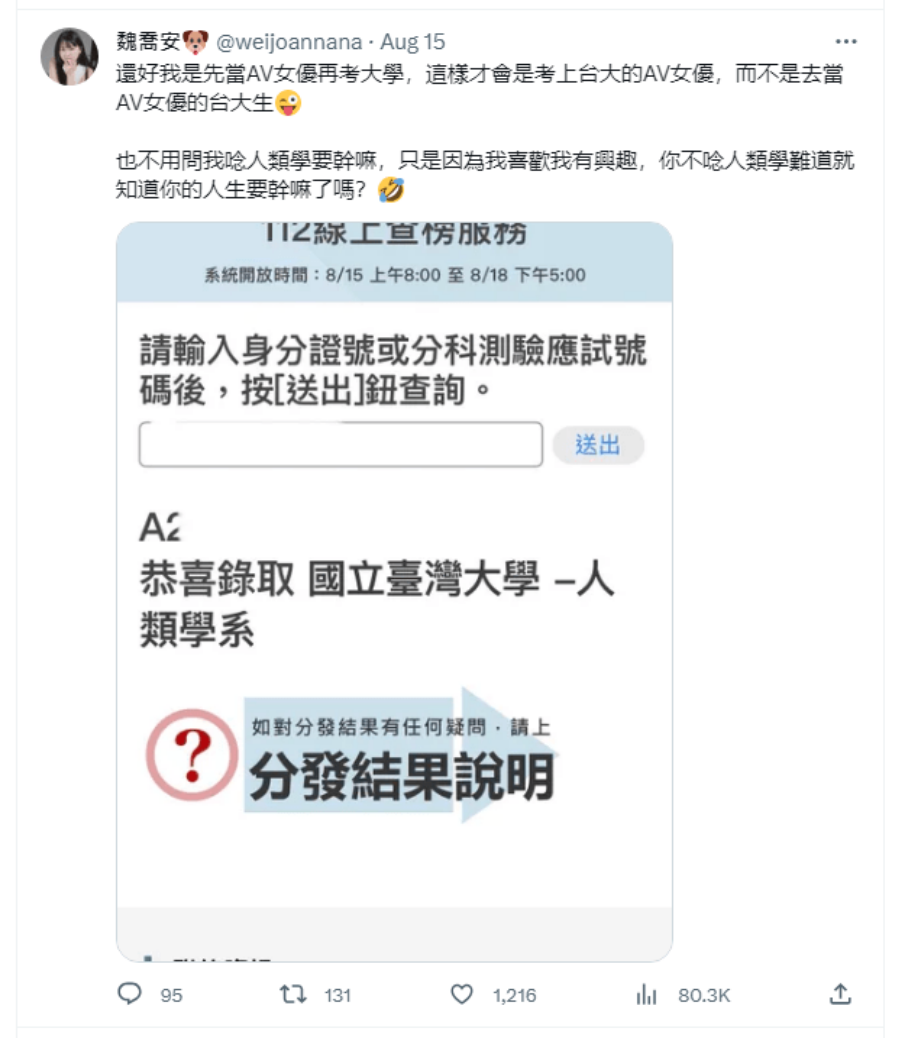Share this tweet
The image size is (918, 1038).
(841, 994)
